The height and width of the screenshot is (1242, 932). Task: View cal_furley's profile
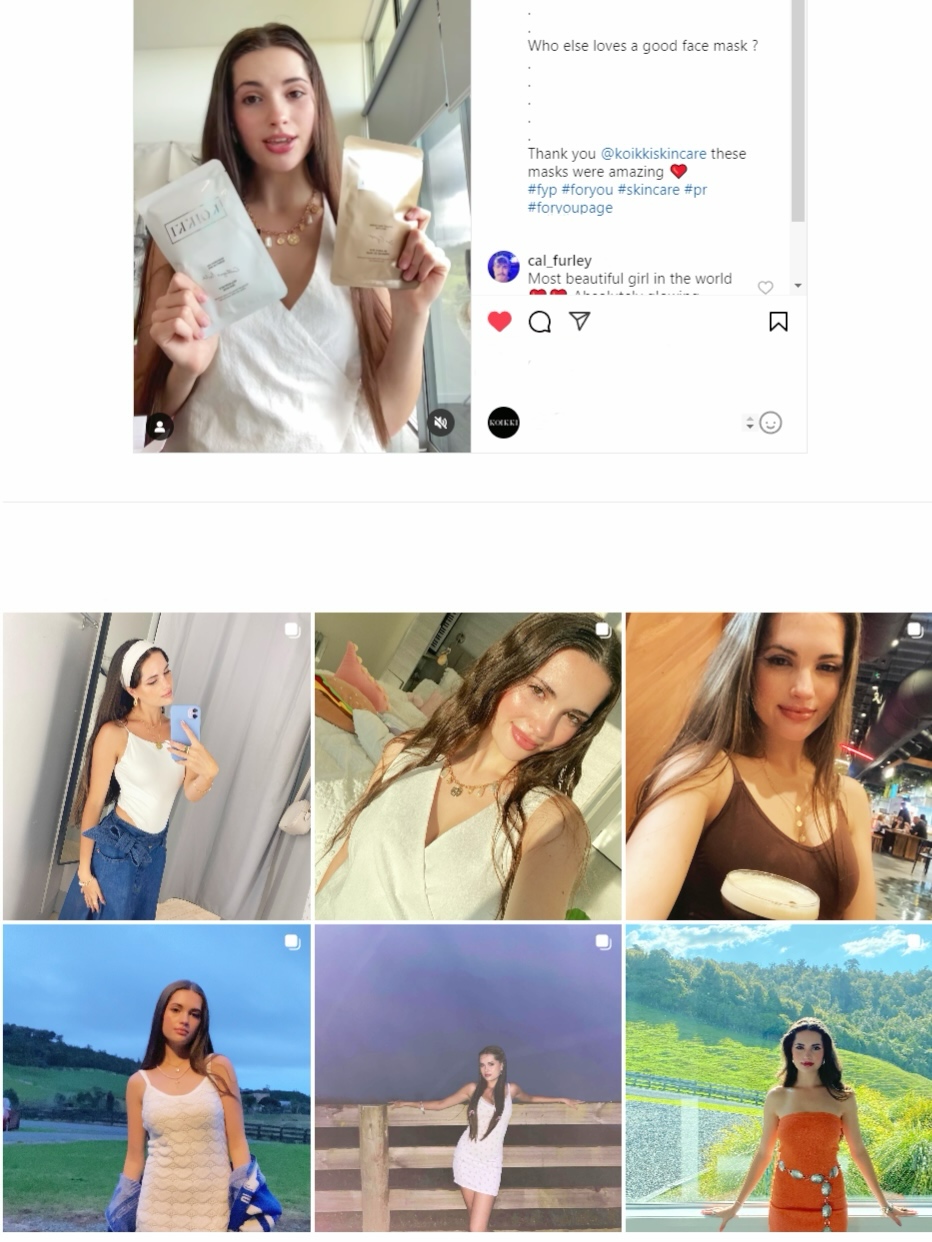pos(559,261)
